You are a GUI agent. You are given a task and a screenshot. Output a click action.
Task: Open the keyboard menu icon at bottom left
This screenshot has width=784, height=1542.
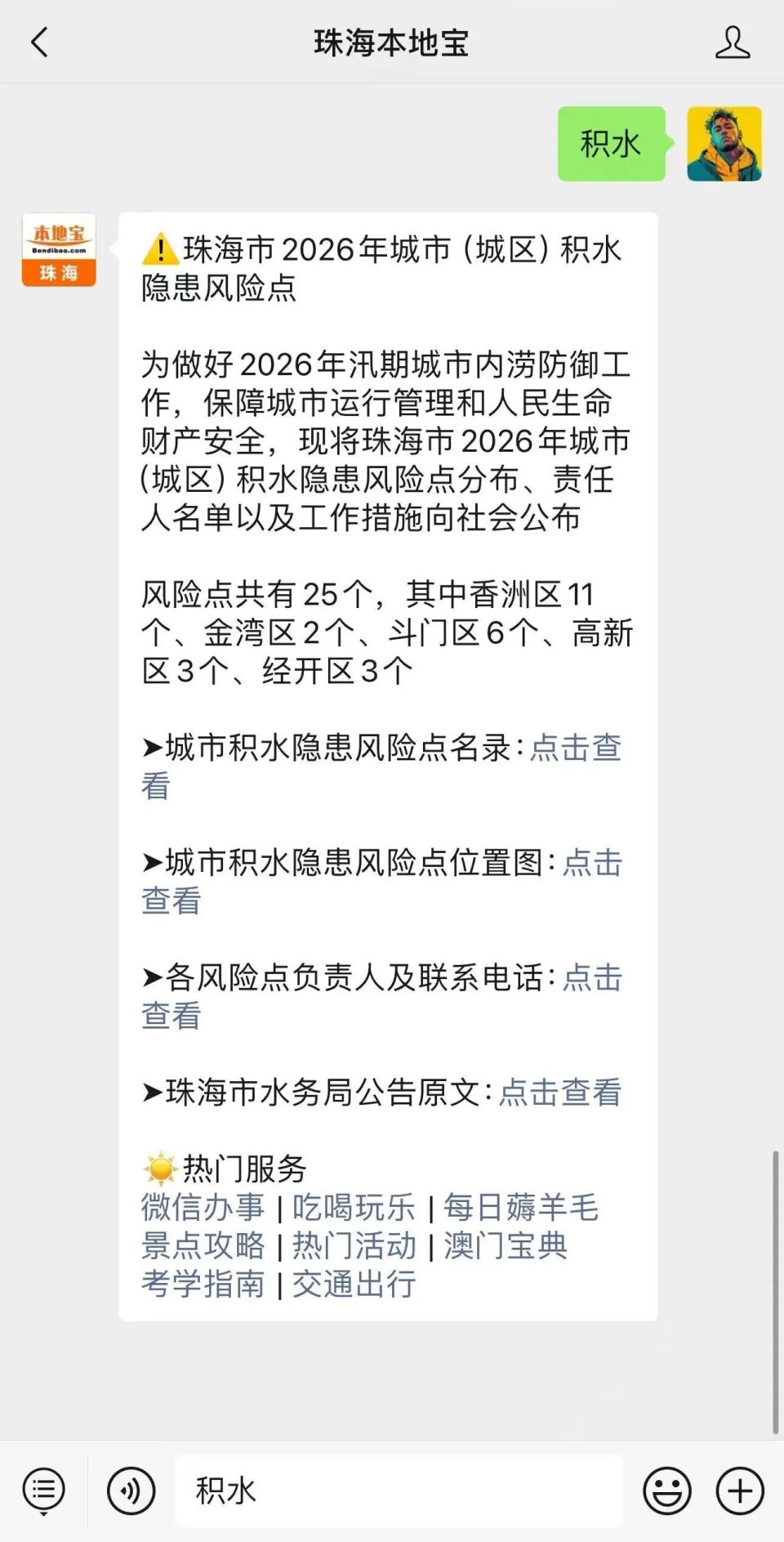click(x=42, y=1490)
